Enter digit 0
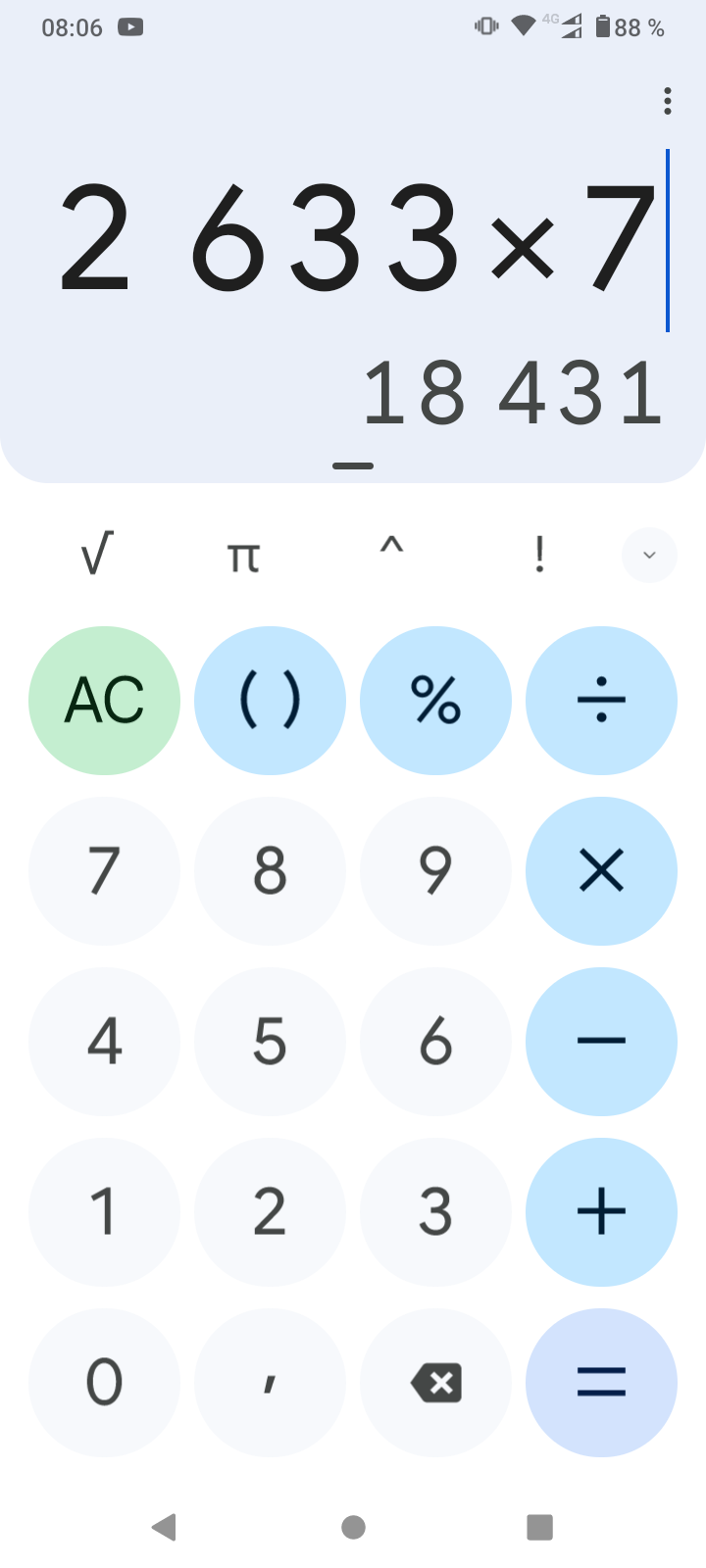Screen dimensions: 706x1568 [x=104, y=1383]
